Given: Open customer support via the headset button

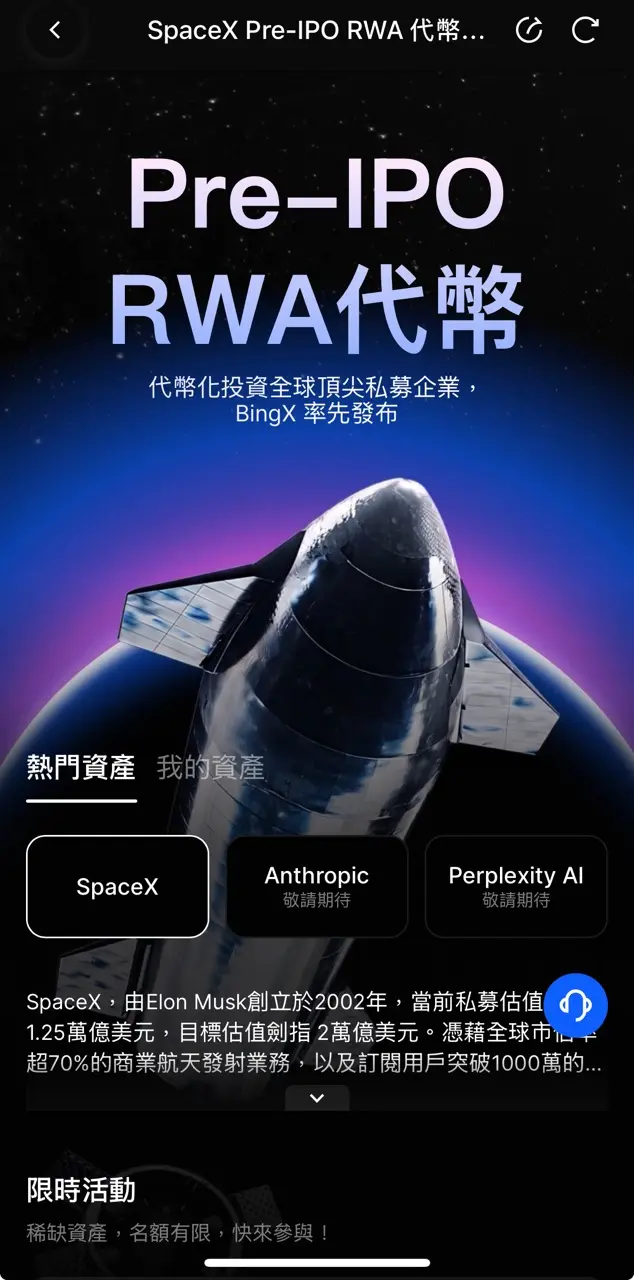Looking at the screenshot, I should (x=576, y=1003).
